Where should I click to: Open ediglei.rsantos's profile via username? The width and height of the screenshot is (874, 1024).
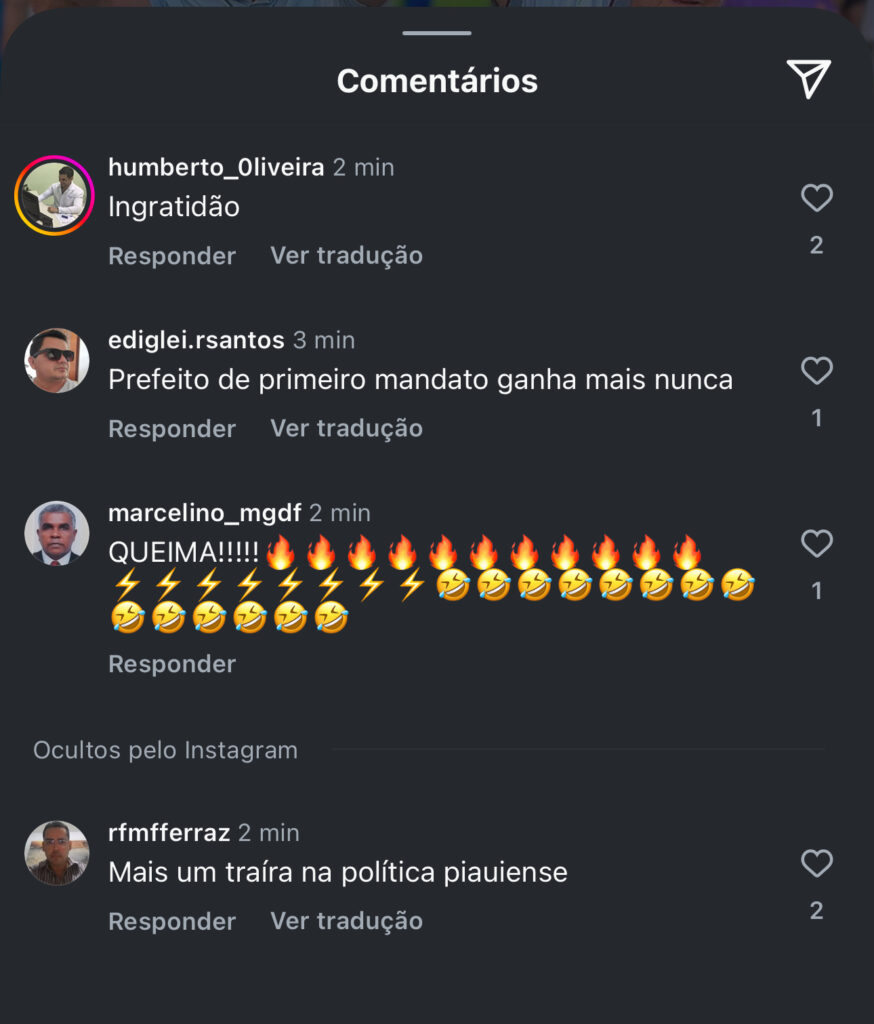tap(196, 340)
